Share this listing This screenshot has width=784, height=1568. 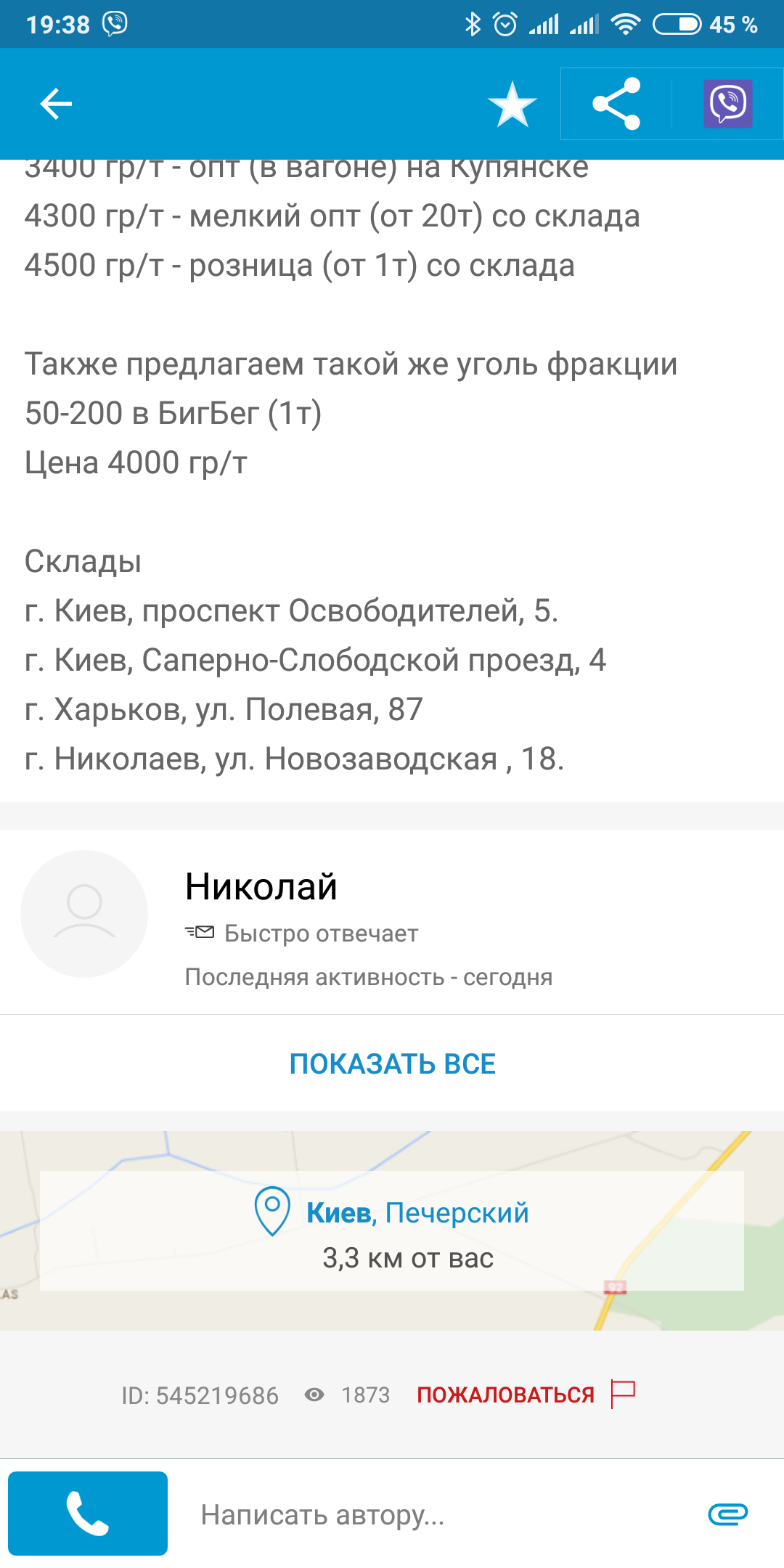click(x=616, y=104)
